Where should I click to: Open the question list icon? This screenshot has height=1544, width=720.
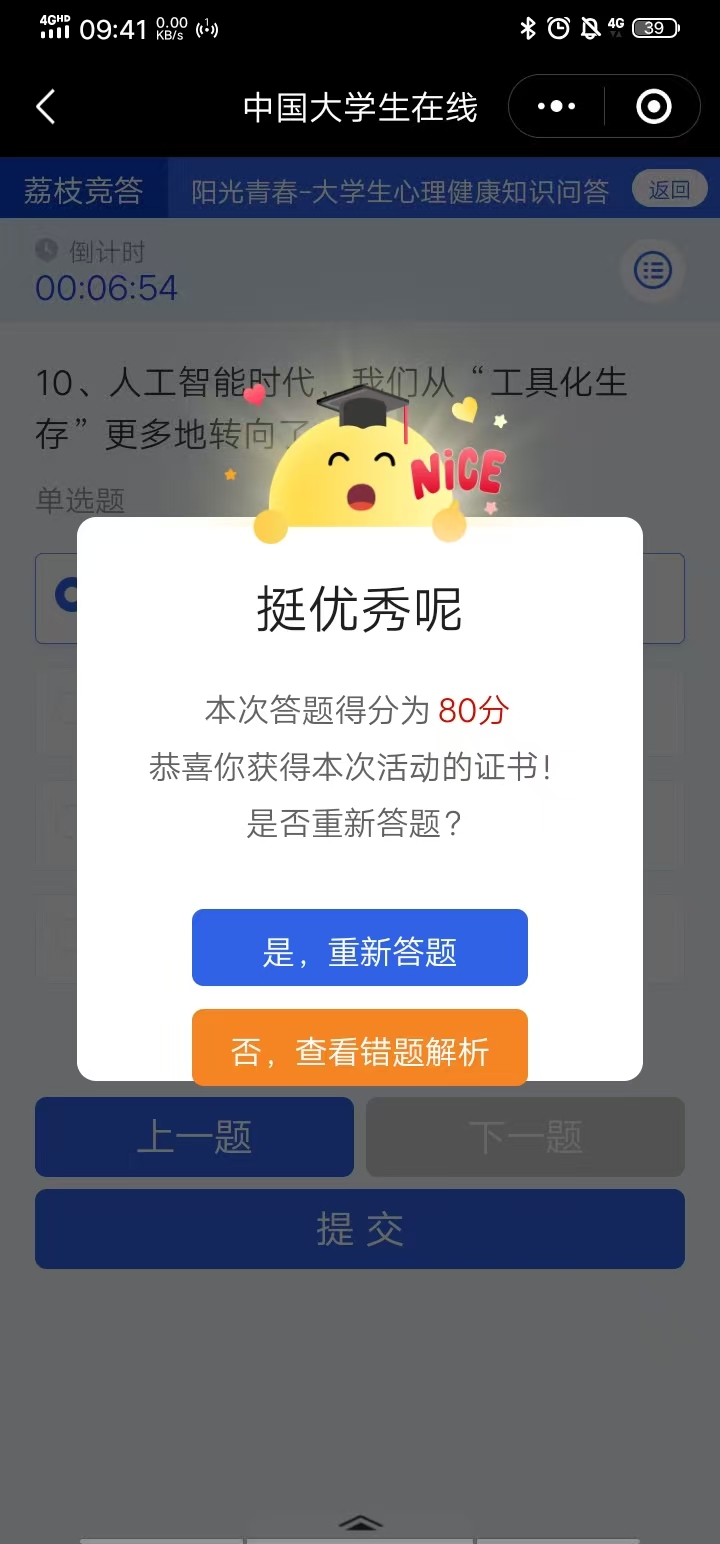pos(653,270)
